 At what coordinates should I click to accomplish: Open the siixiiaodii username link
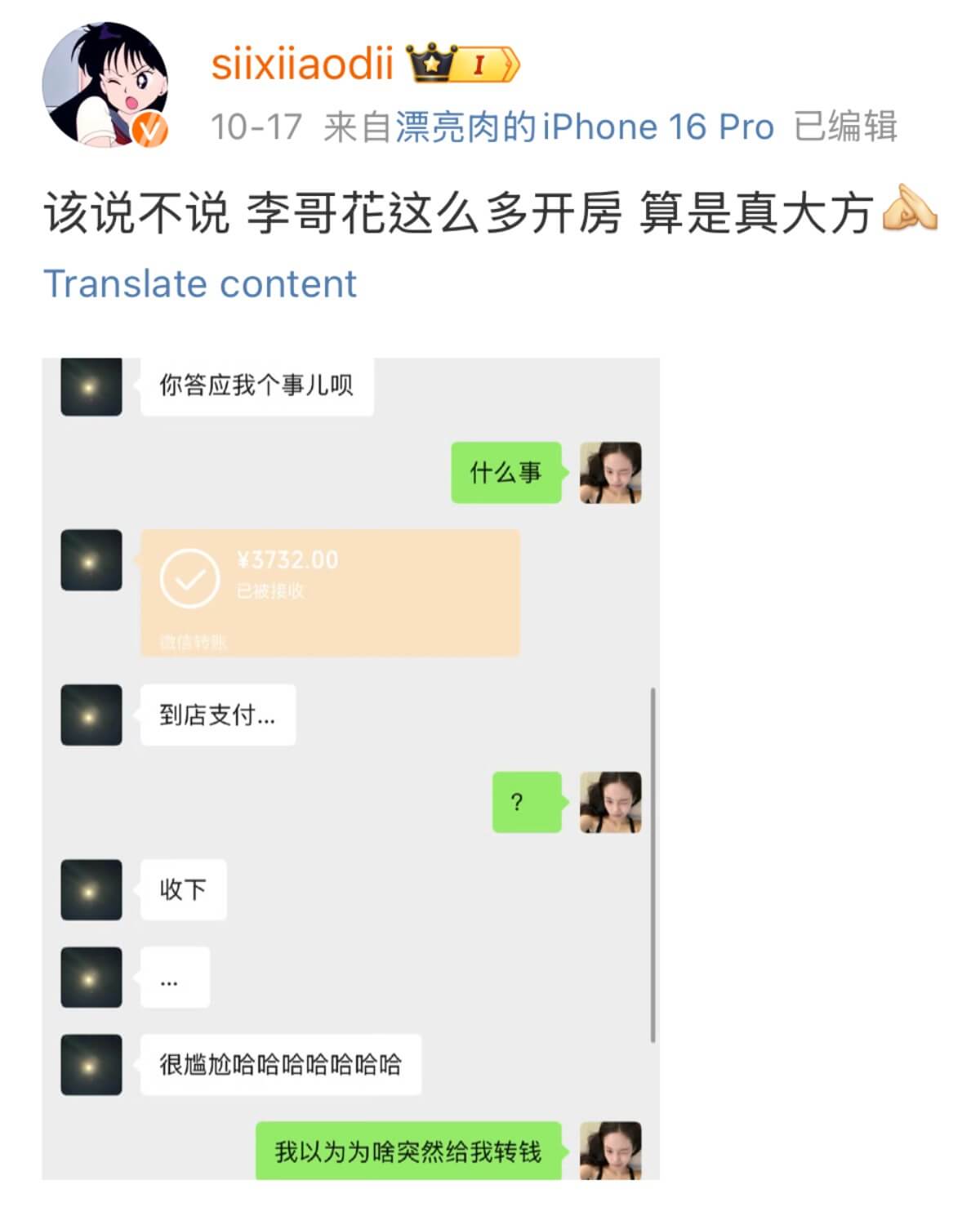[302, 64]
